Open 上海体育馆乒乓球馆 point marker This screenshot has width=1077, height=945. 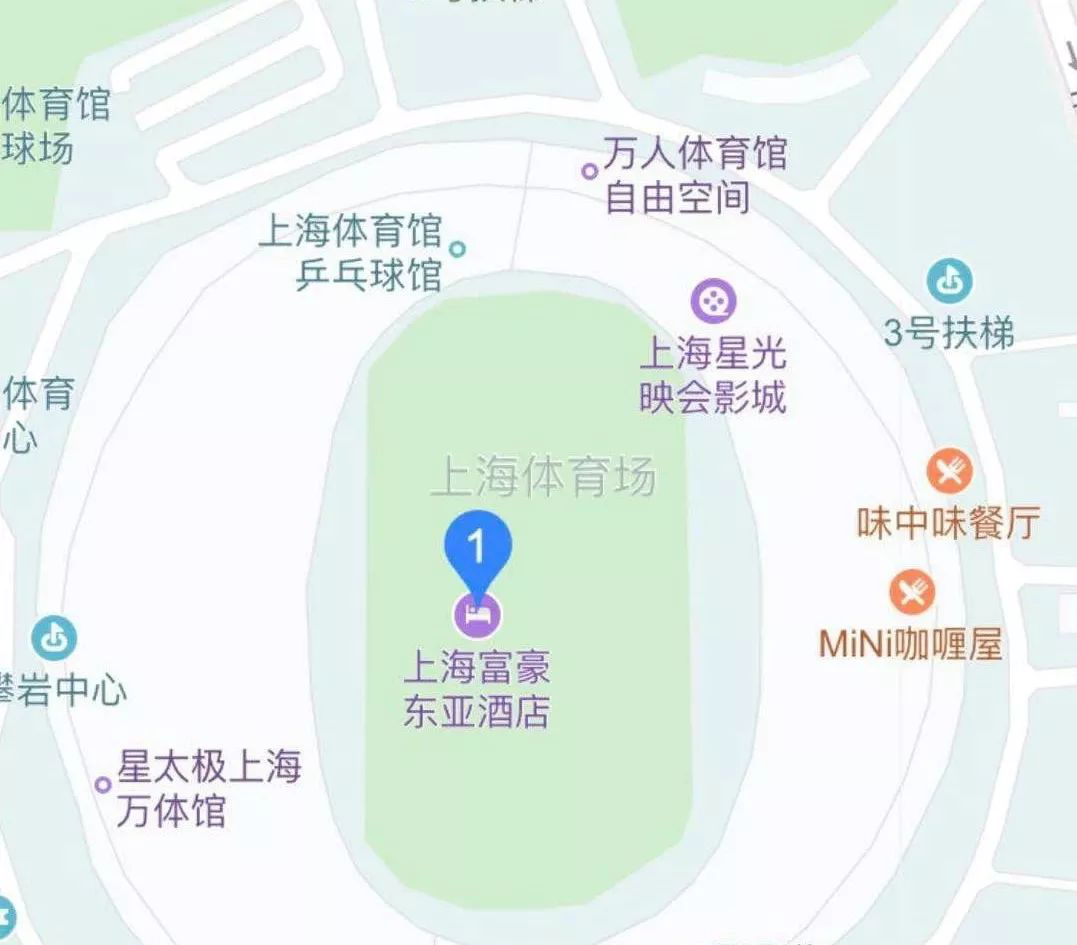[458, 248]
